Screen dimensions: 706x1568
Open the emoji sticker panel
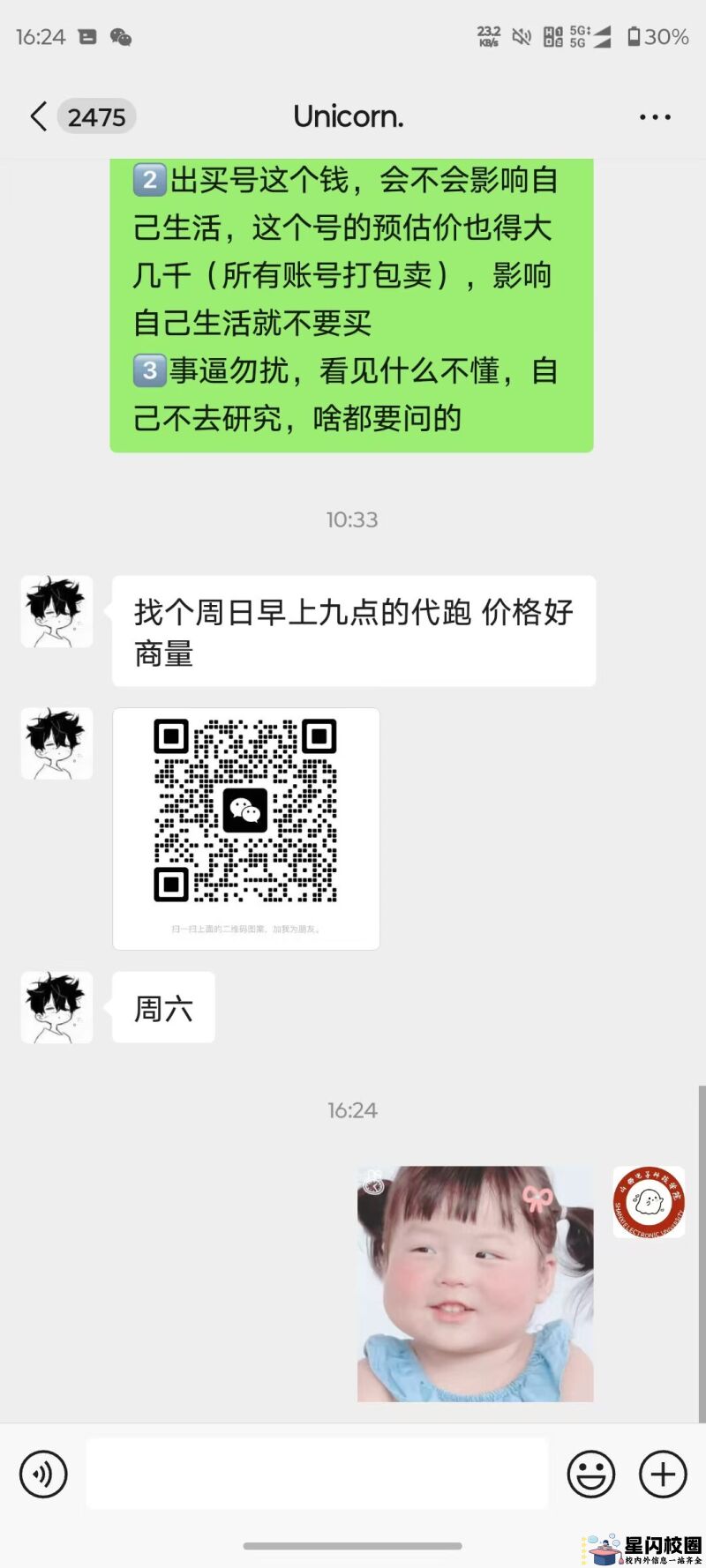click(590, 1474)
